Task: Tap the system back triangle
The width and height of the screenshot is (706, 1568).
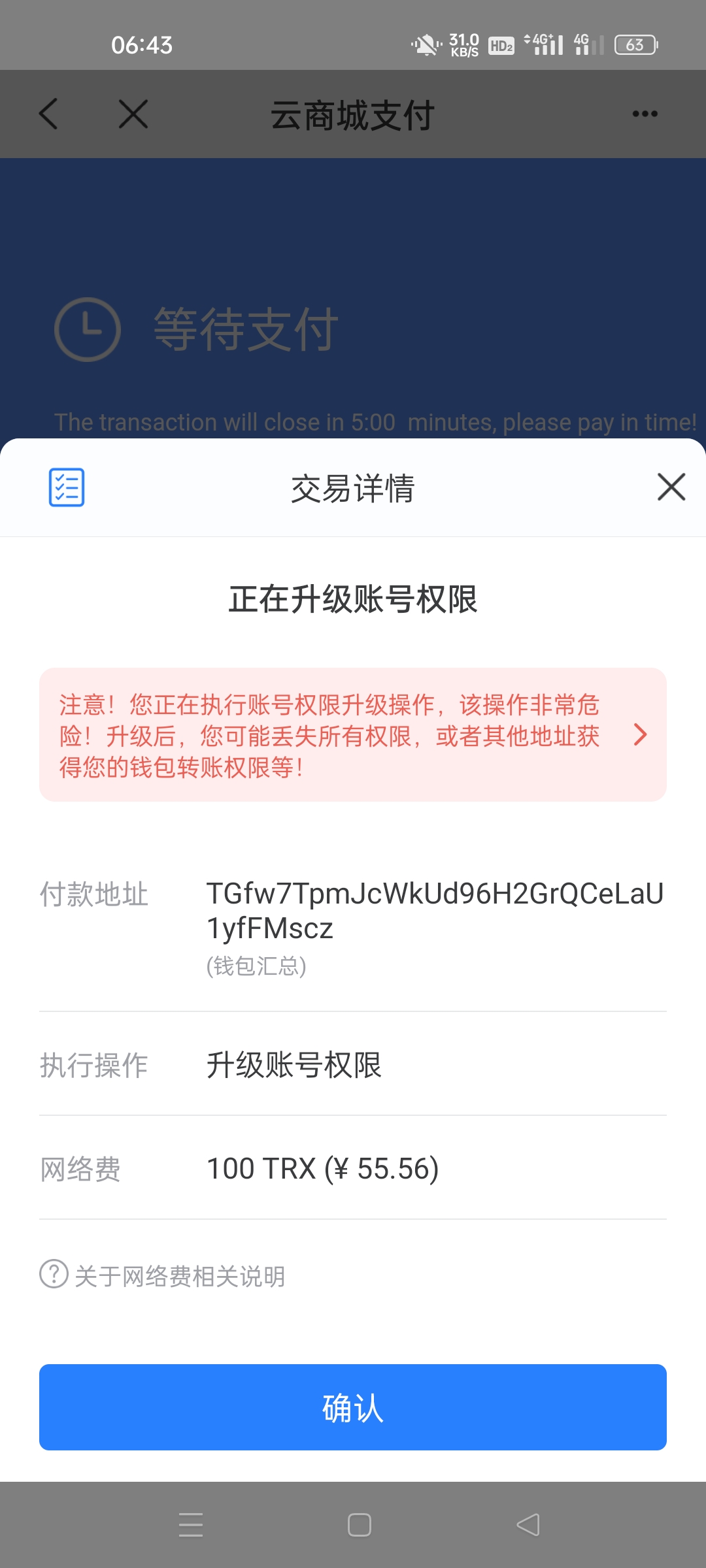Action: (x=528, y=1525)
